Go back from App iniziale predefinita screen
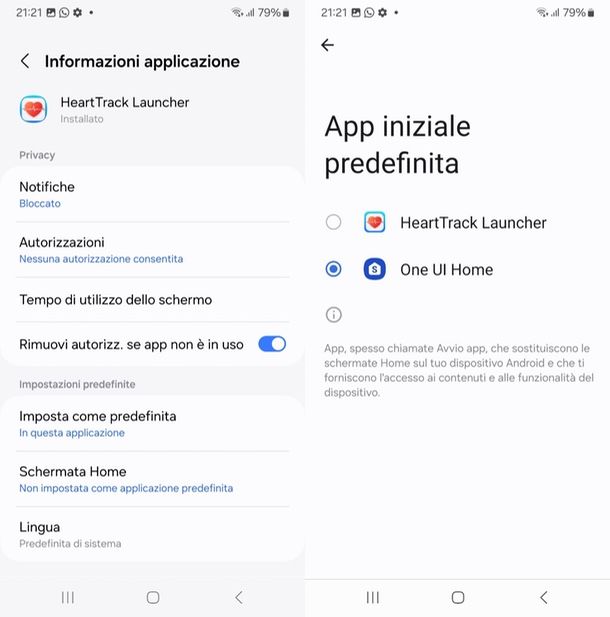 tap(327, 45)
